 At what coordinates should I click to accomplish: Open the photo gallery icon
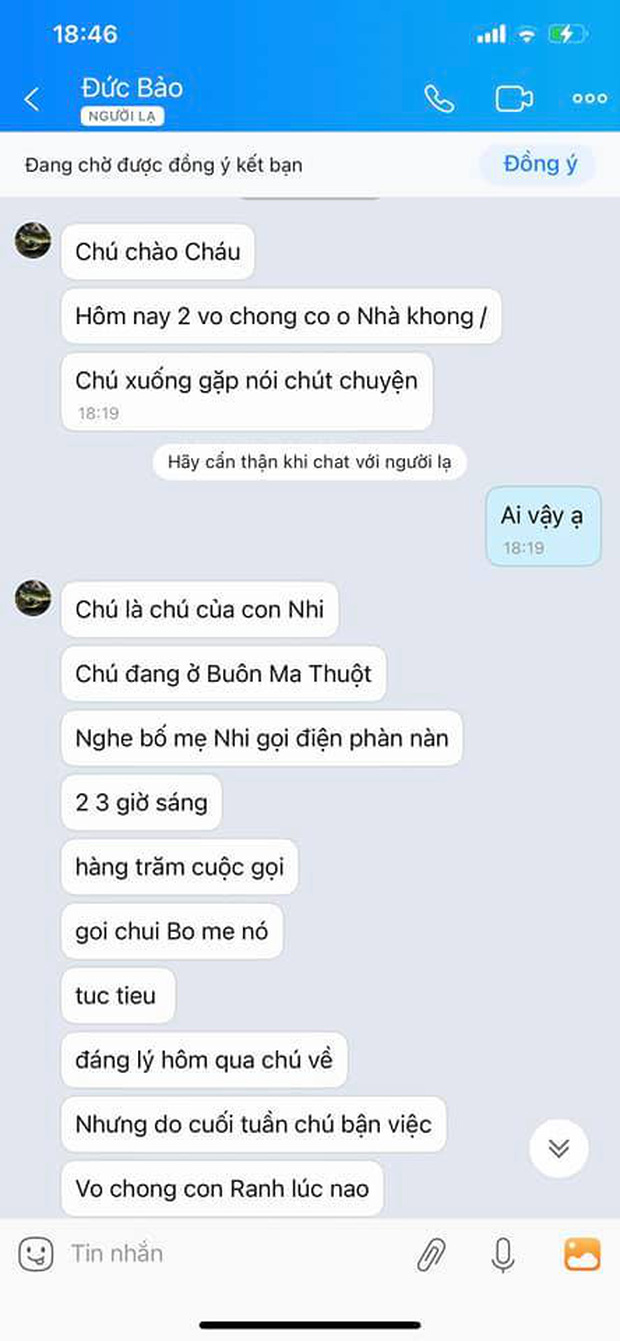click(582, 1253)
